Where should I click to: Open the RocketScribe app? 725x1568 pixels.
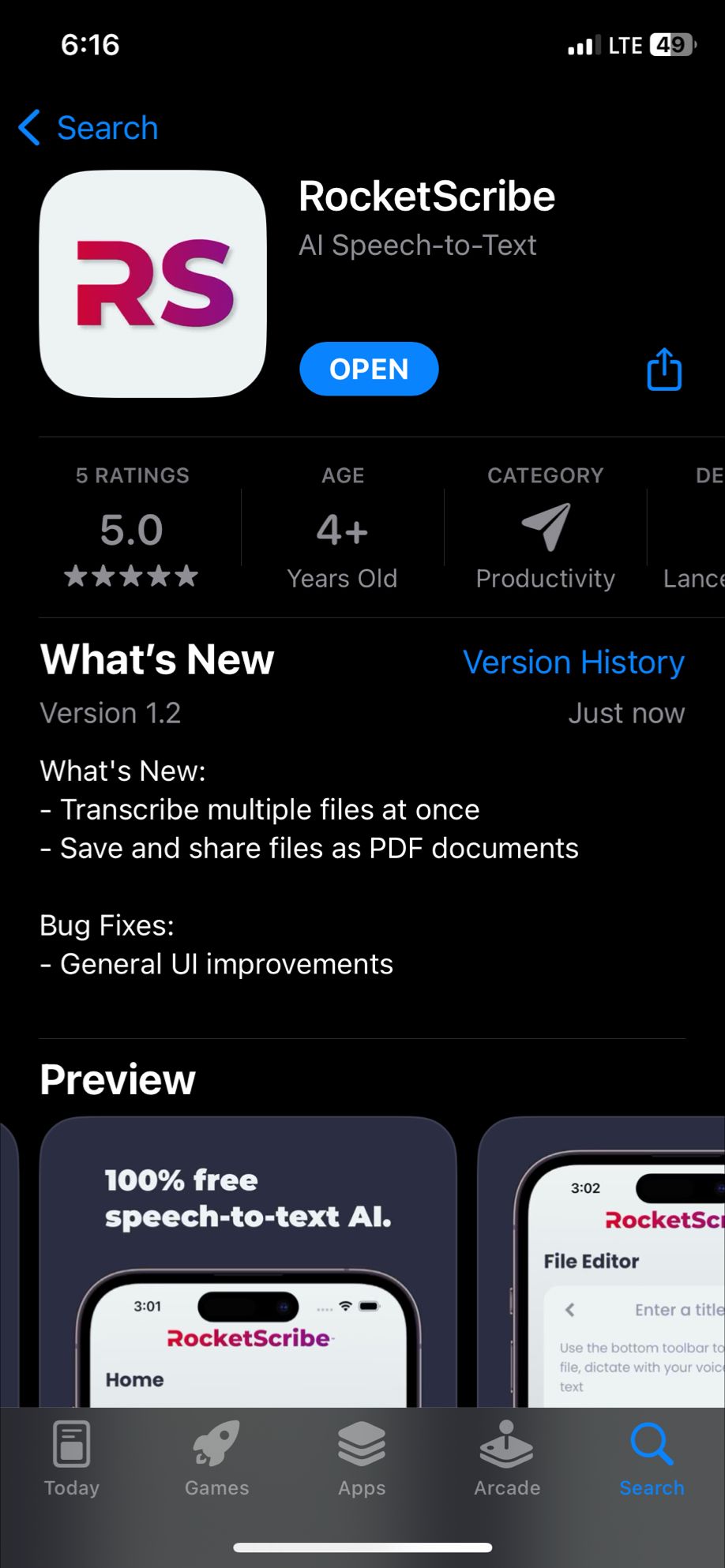pyautogui.click(x=369, y=369)
